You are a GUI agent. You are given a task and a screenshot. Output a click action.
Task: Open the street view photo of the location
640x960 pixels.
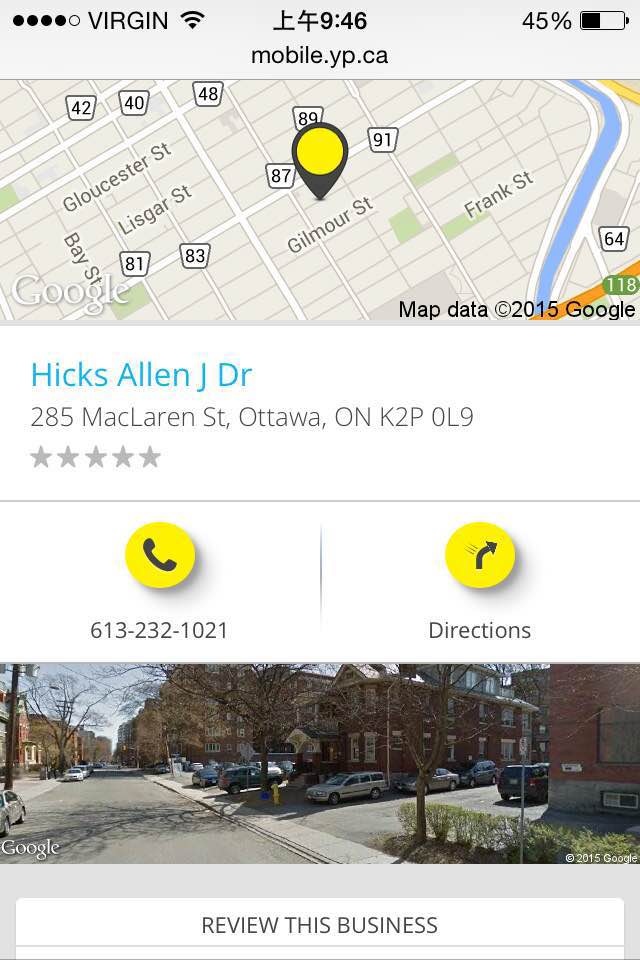(x=320, y=763)
